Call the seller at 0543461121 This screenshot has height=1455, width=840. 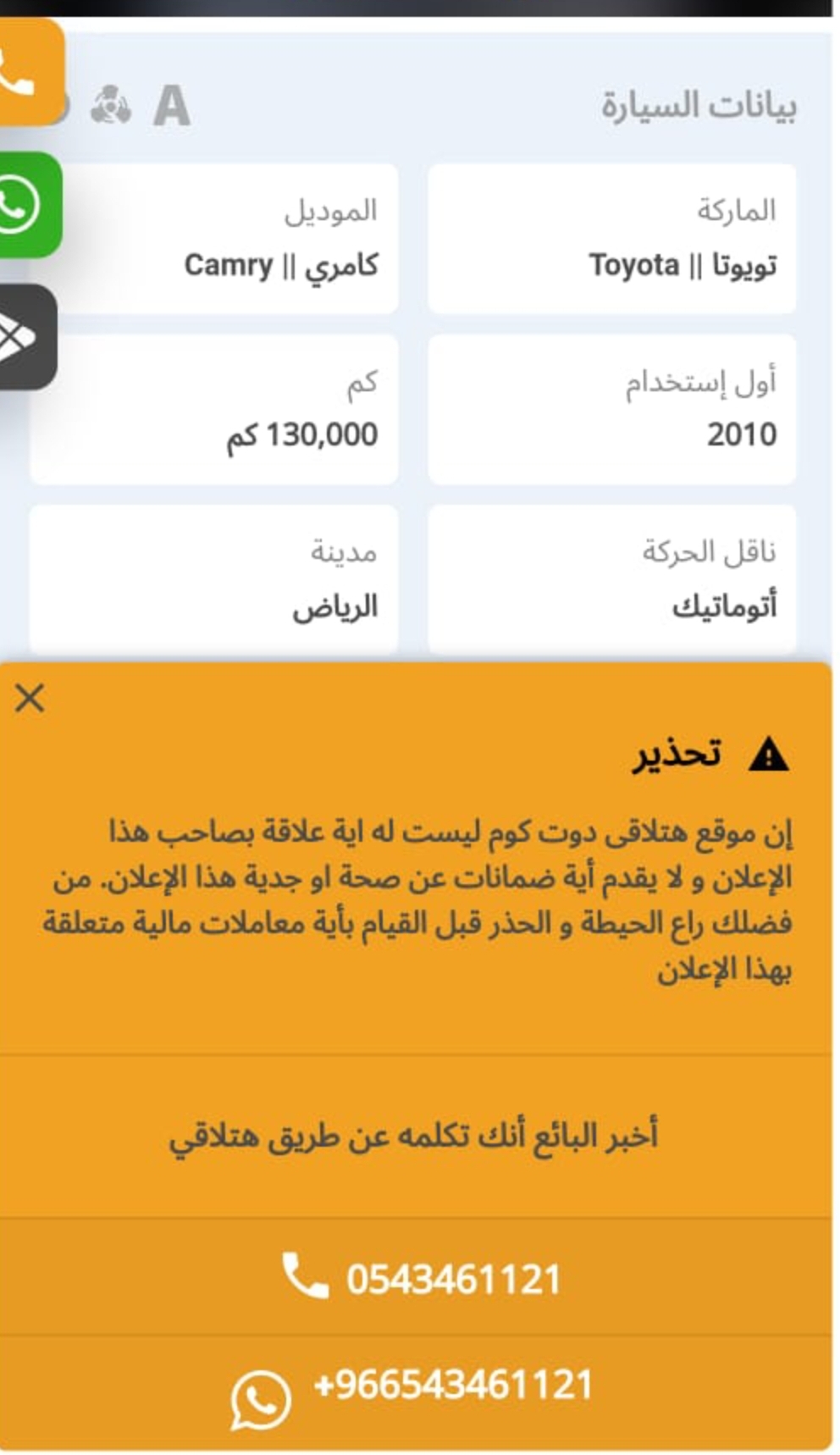[416, 1277]
